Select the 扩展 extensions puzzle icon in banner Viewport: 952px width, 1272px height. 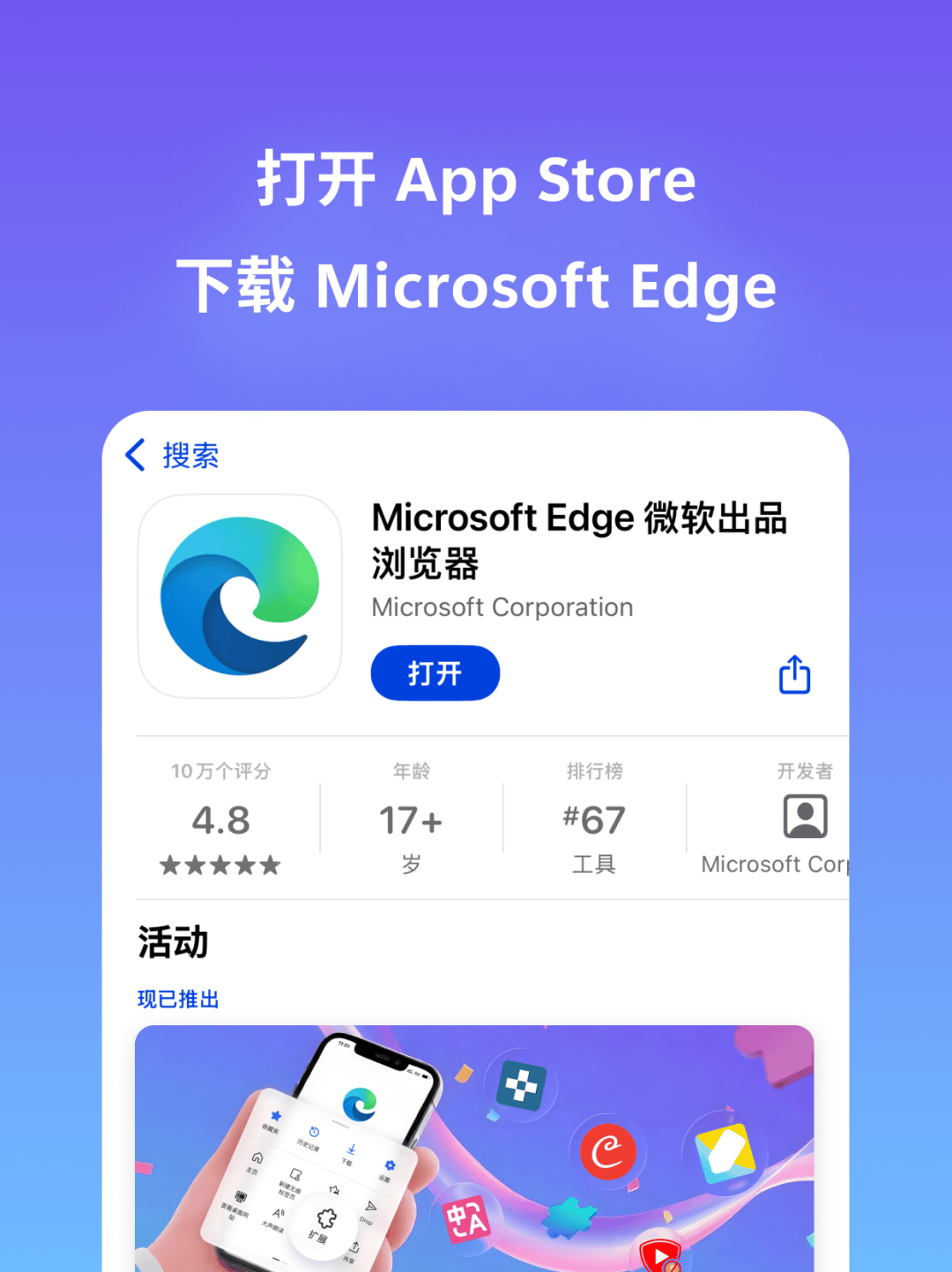[x=324, y=1218]
